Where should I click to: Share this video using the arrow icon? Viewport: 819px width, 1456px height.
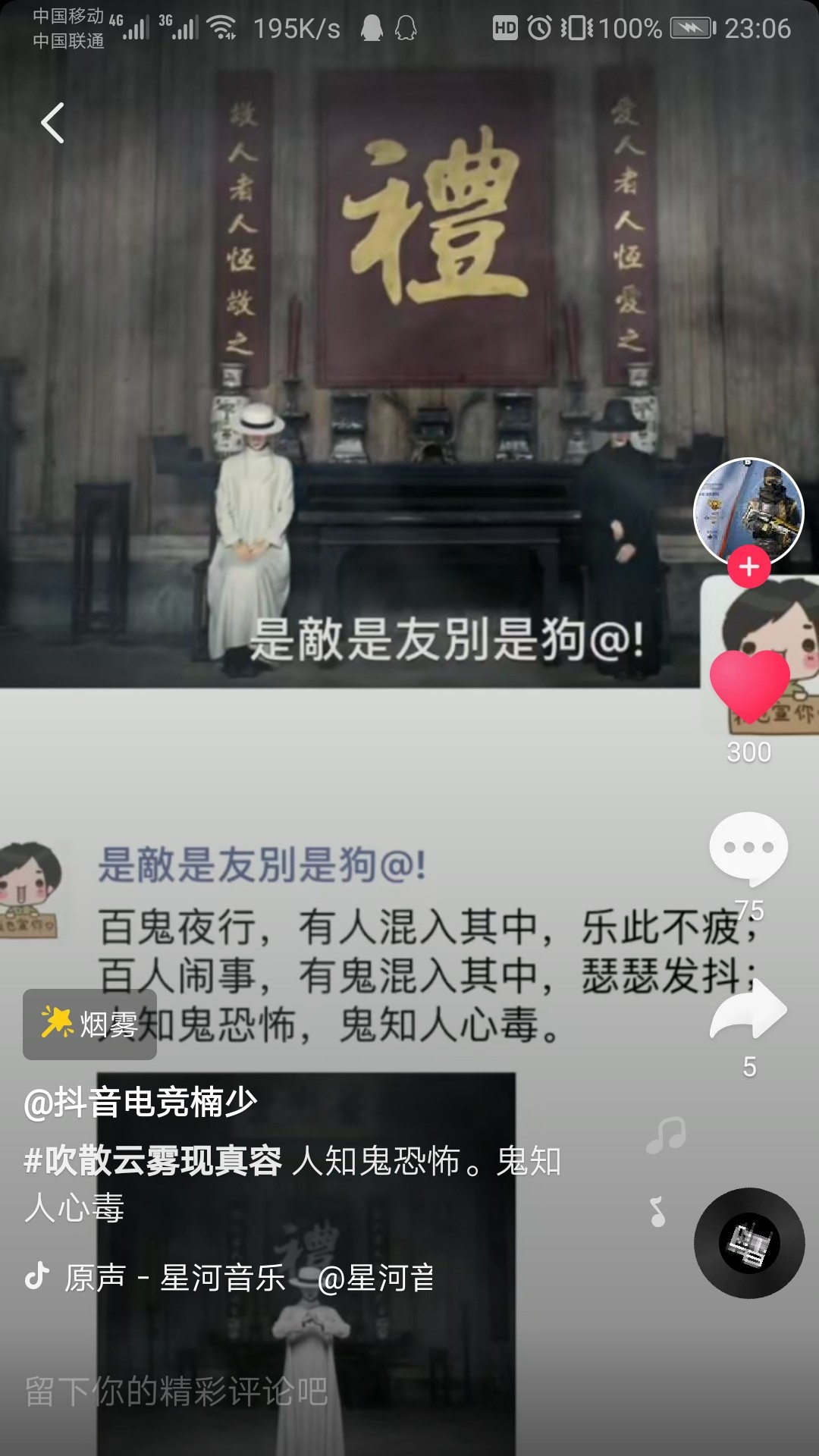748,1010
